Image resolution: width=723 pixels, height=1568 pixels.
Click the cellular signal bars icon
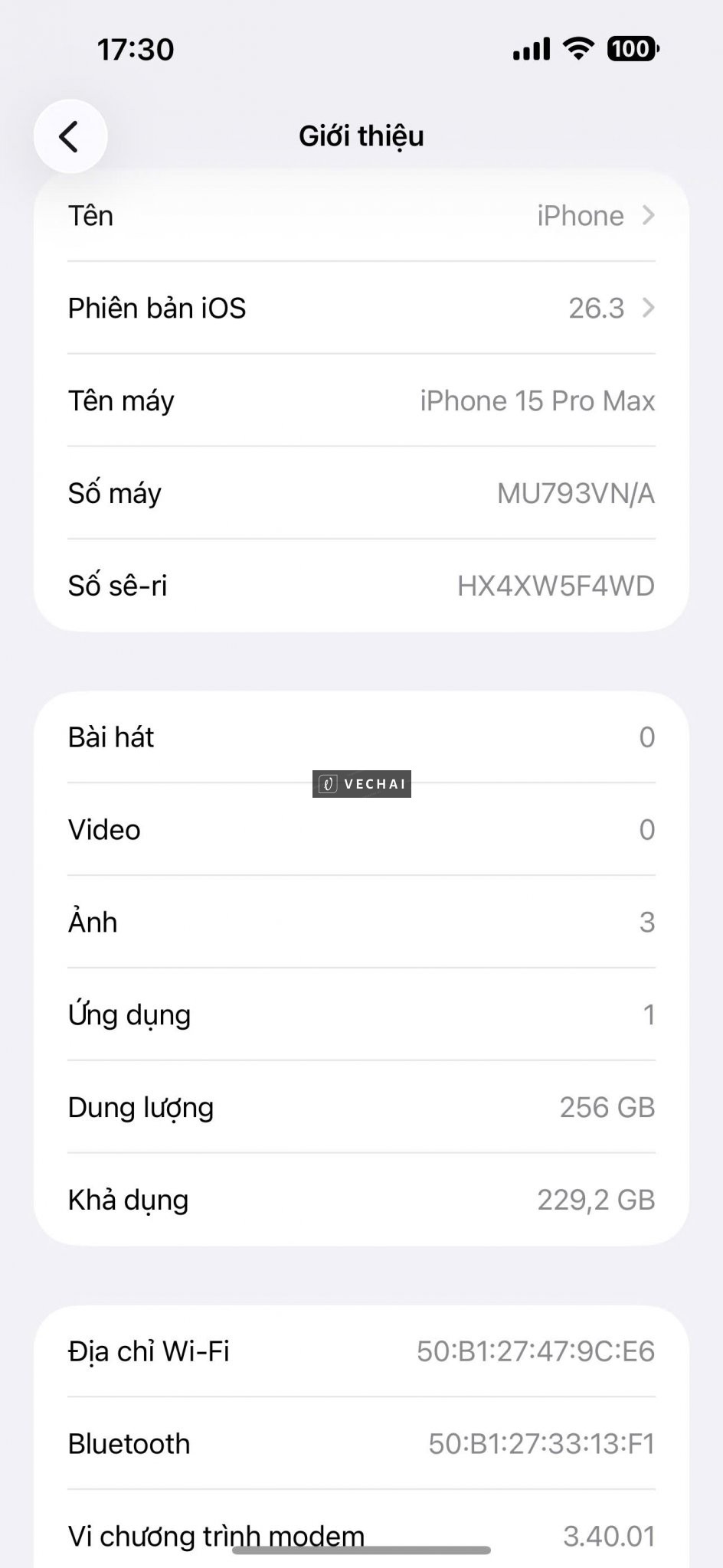[x=533, y=48]
